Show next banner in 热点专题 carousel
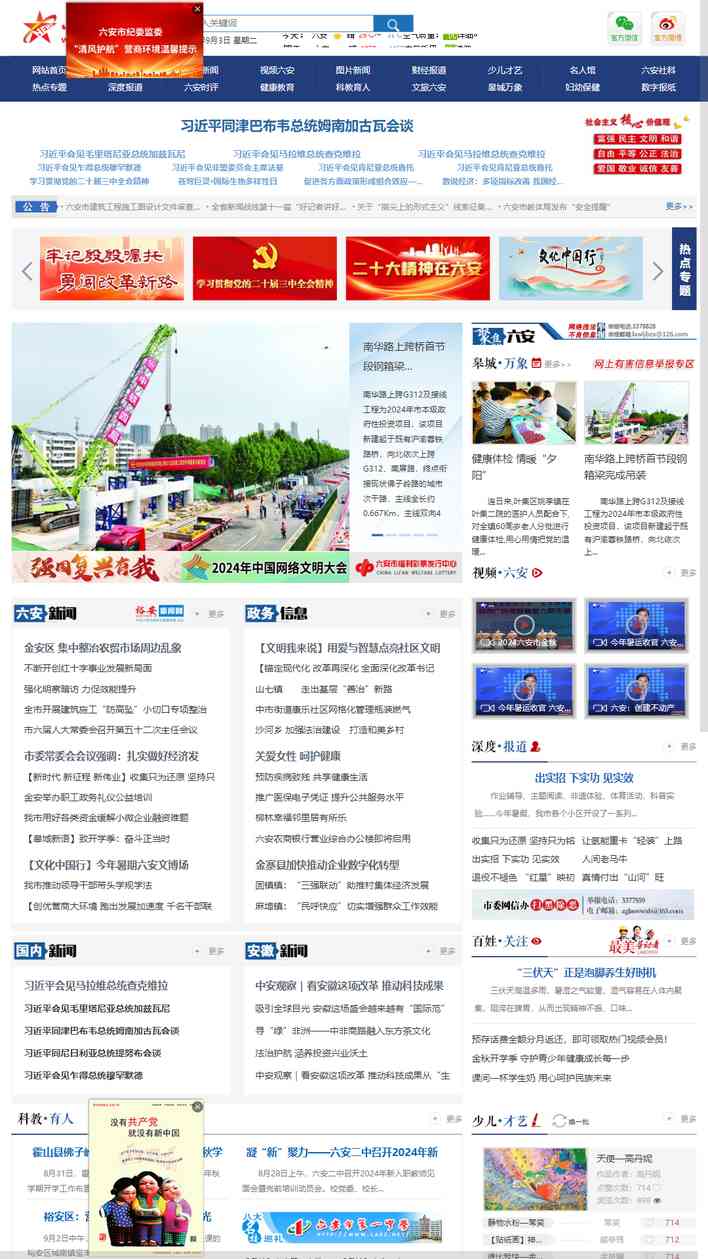 (x=657, y=271)
